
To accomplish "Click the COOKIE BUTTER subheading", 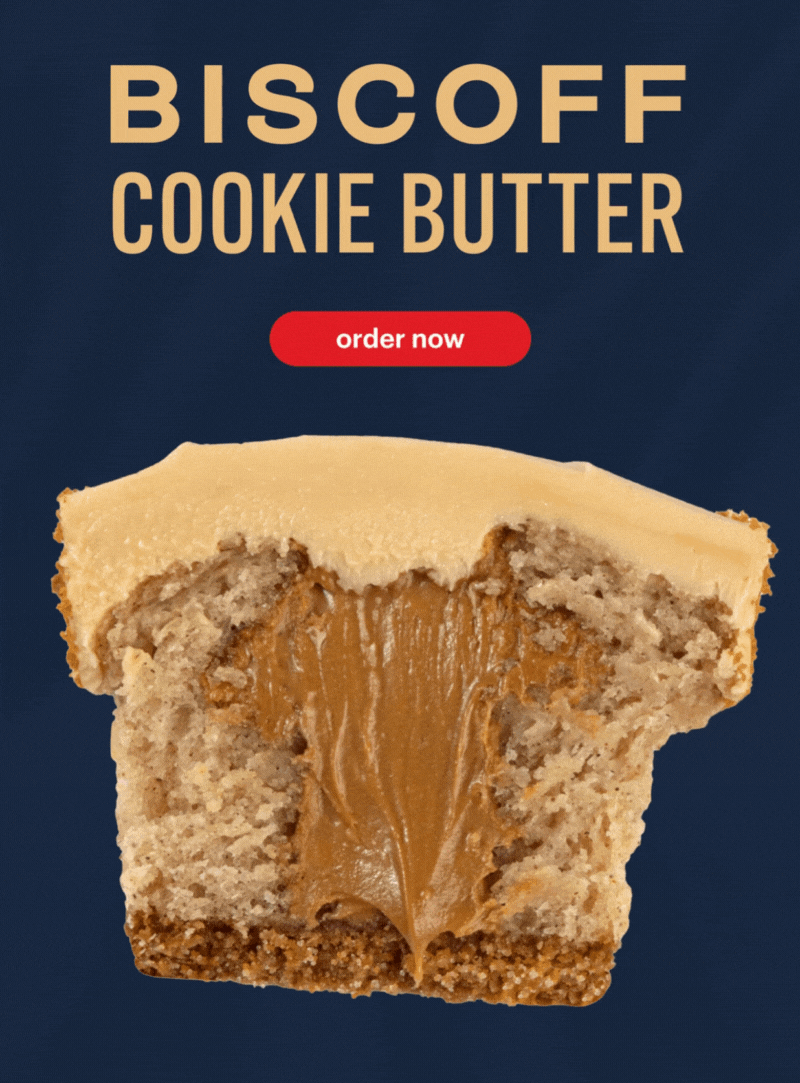I will pos(398,207).
